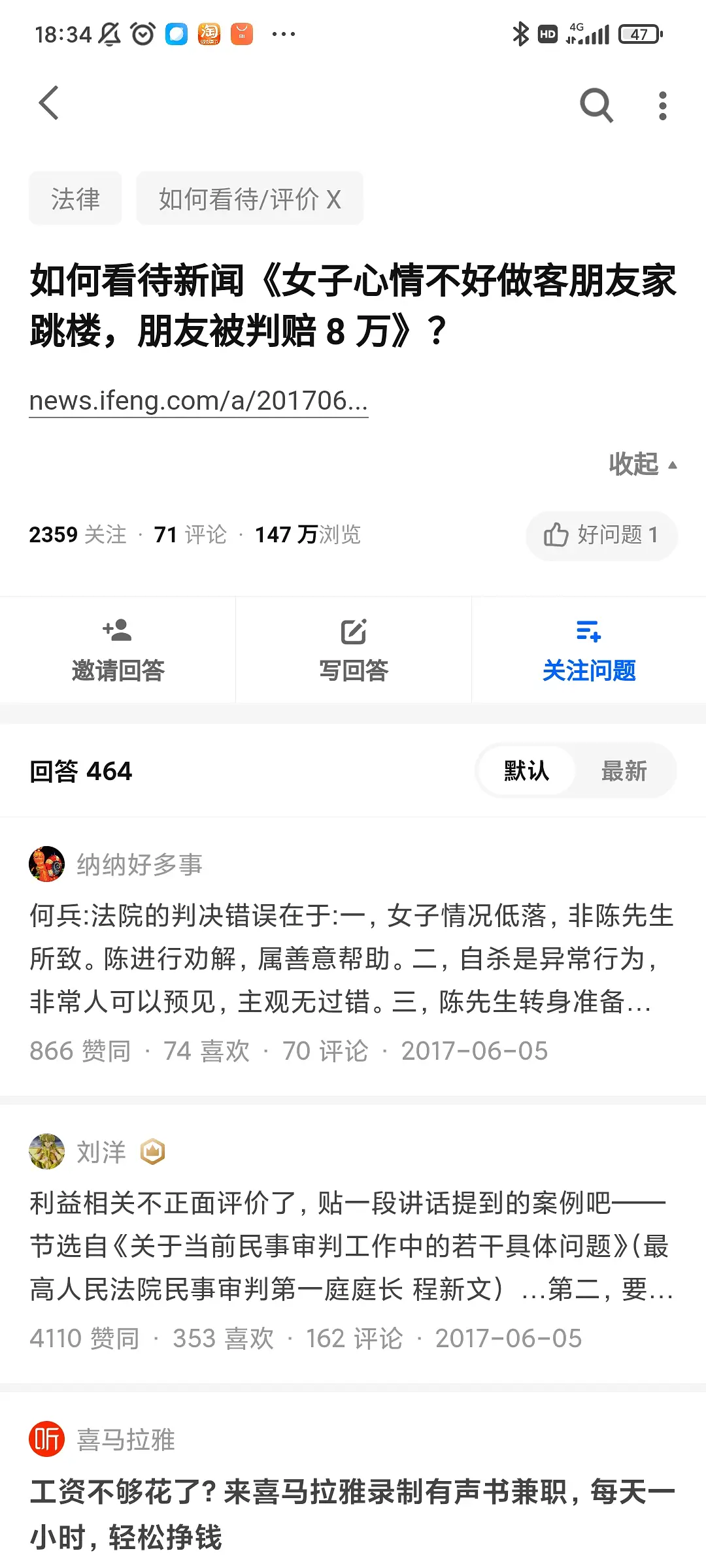The width and height of the screenshot is (706, 1568).
Task: Open the news.ifeng.com link
Action: tap(199, 400)
